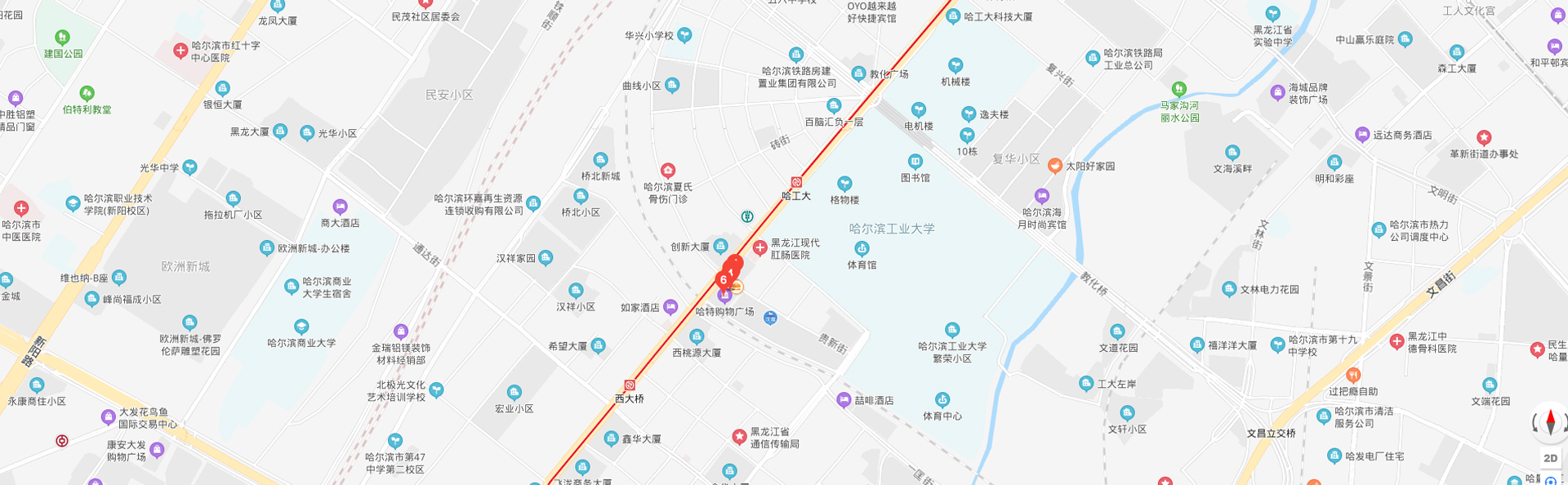1568x485 pixels.
Task: Select the red result marker numbered 6
Action: (x=723, y=280)
